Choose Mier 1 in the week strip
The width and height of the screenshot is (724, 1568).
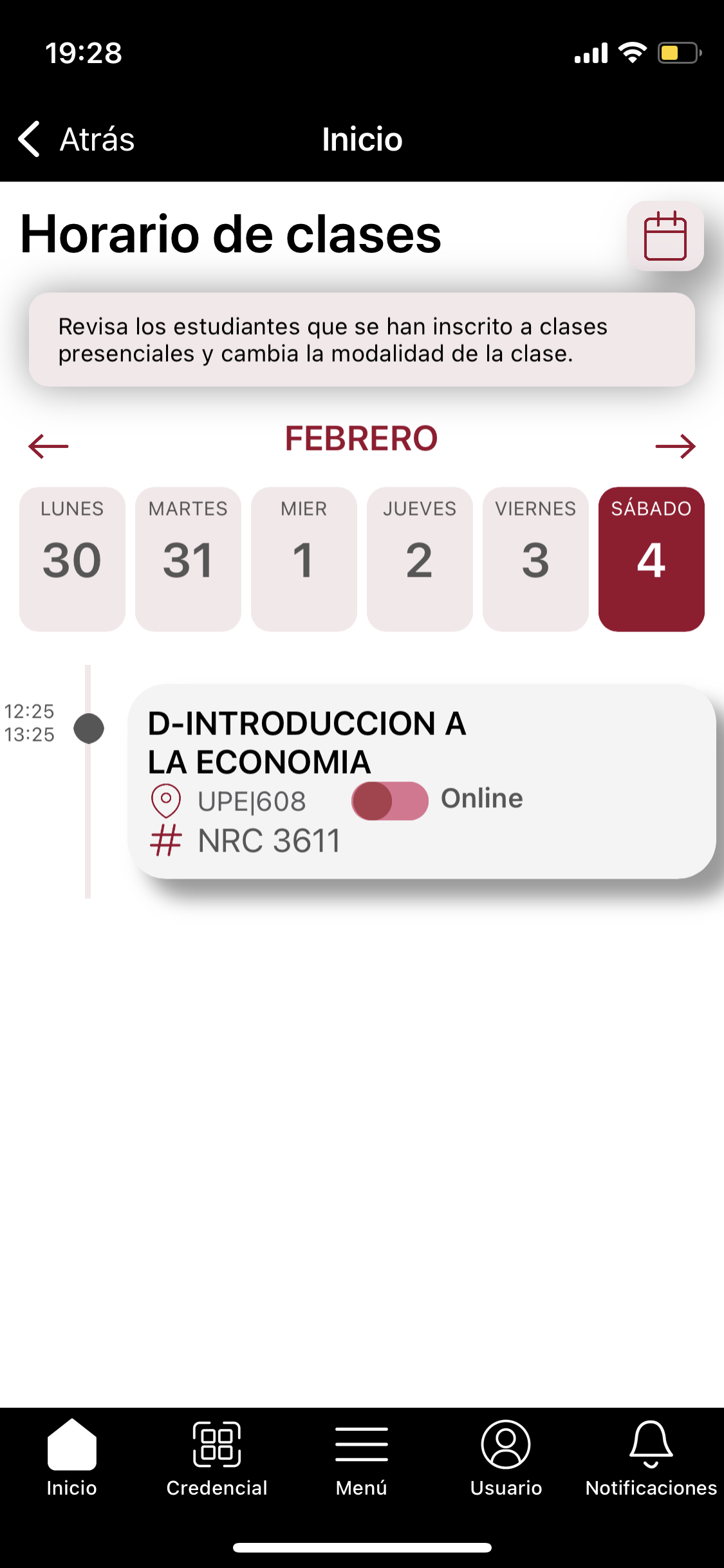pos(304,559)
